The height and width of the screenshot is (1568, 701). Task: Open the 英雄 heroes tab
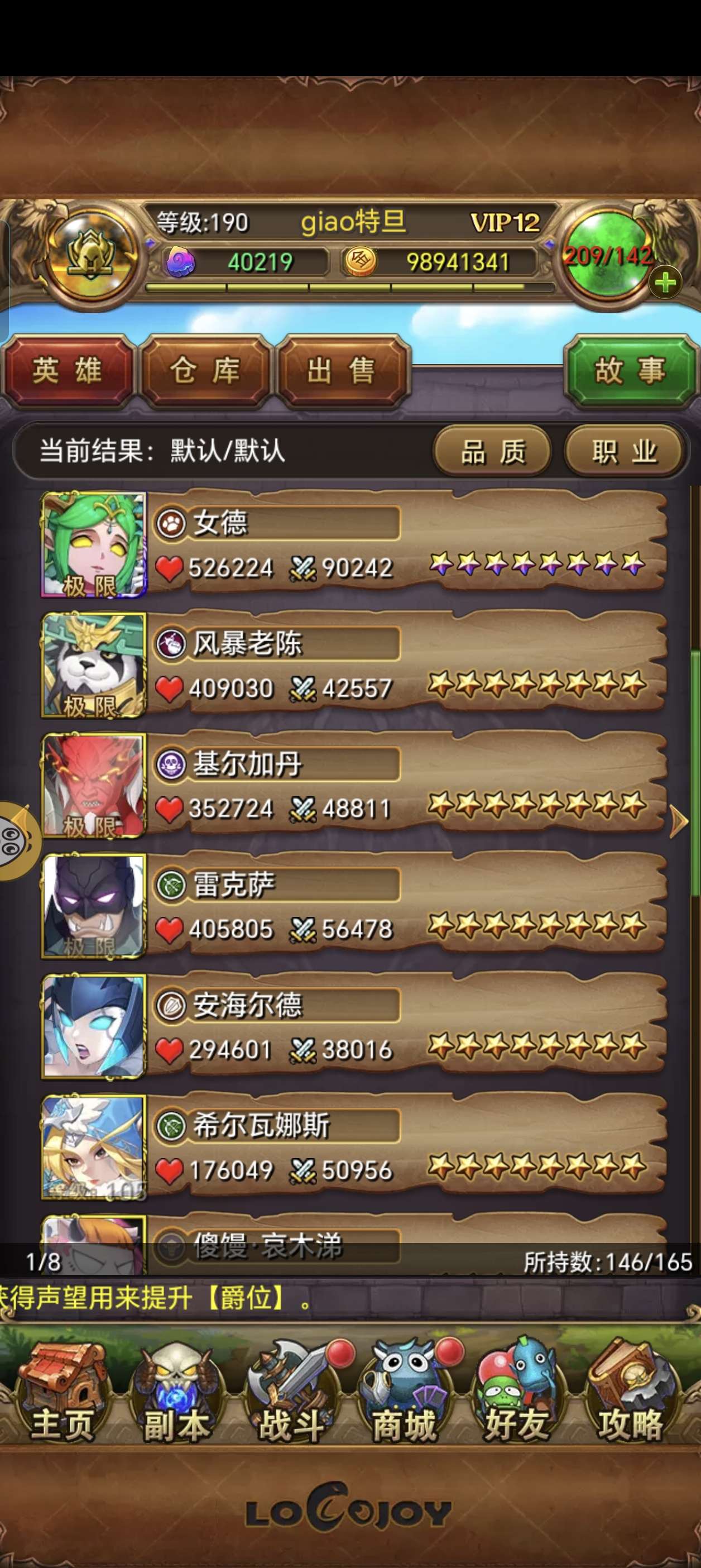pyautogui.click(x=67, y=371)
